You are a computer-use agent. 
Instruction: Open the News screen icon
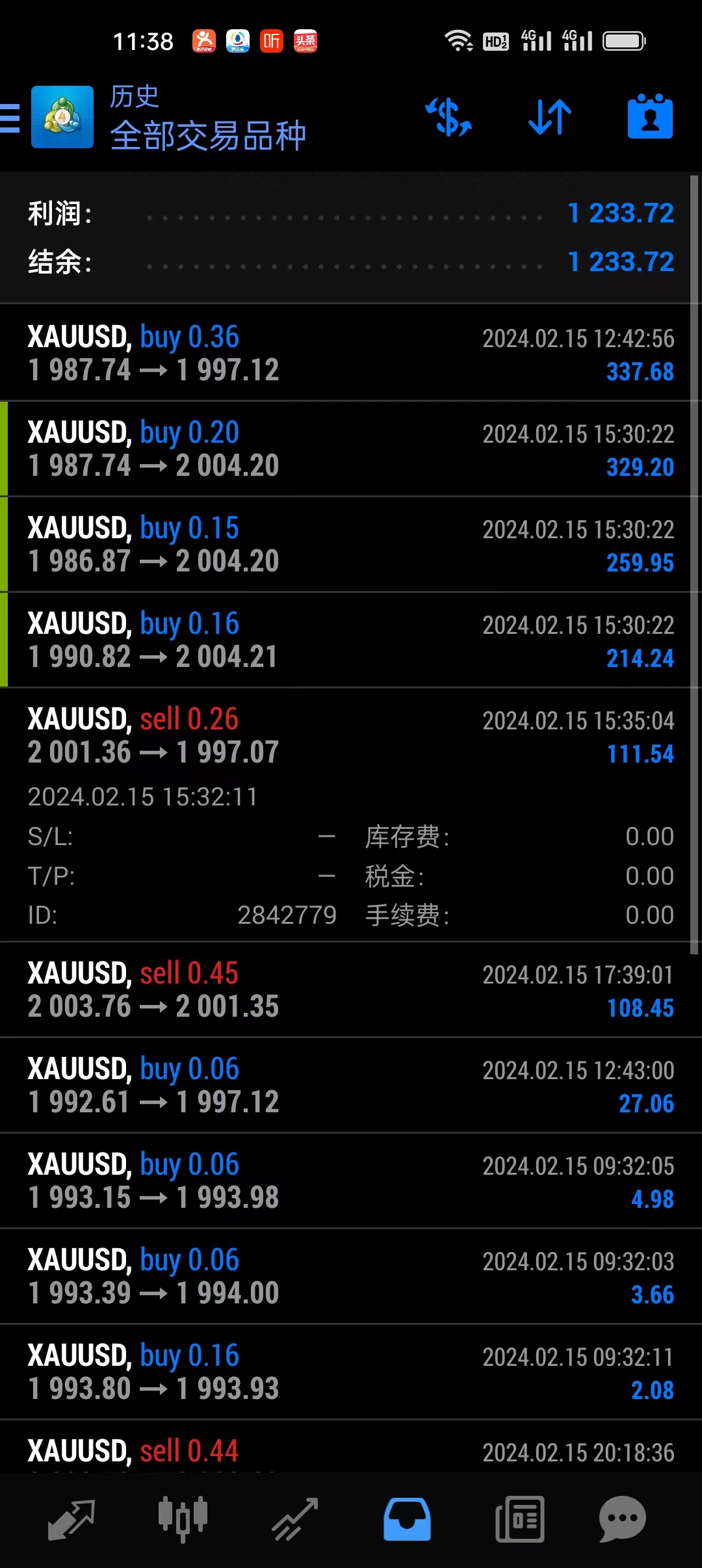click(519, 1519)
